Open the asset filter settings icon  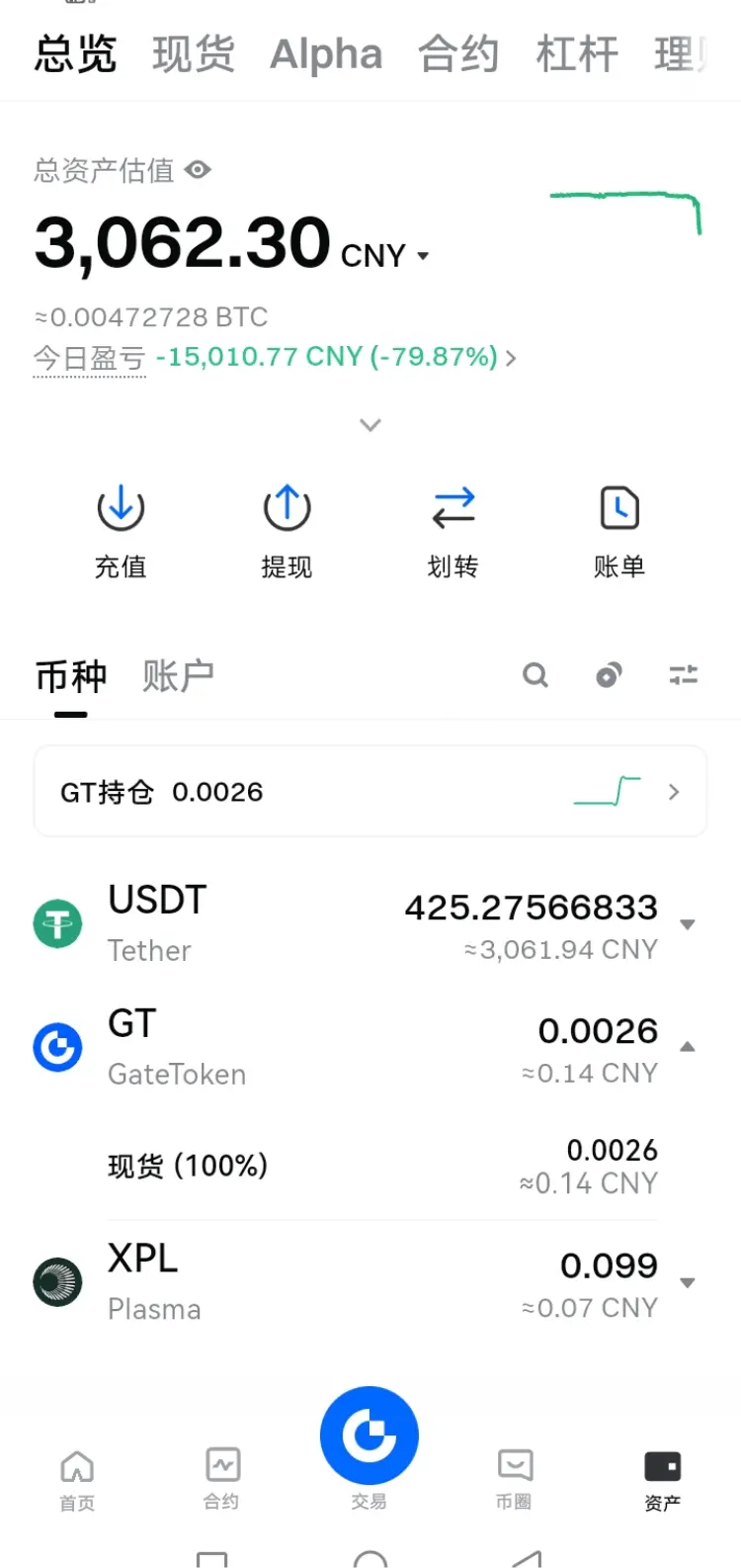pos(684,675)
